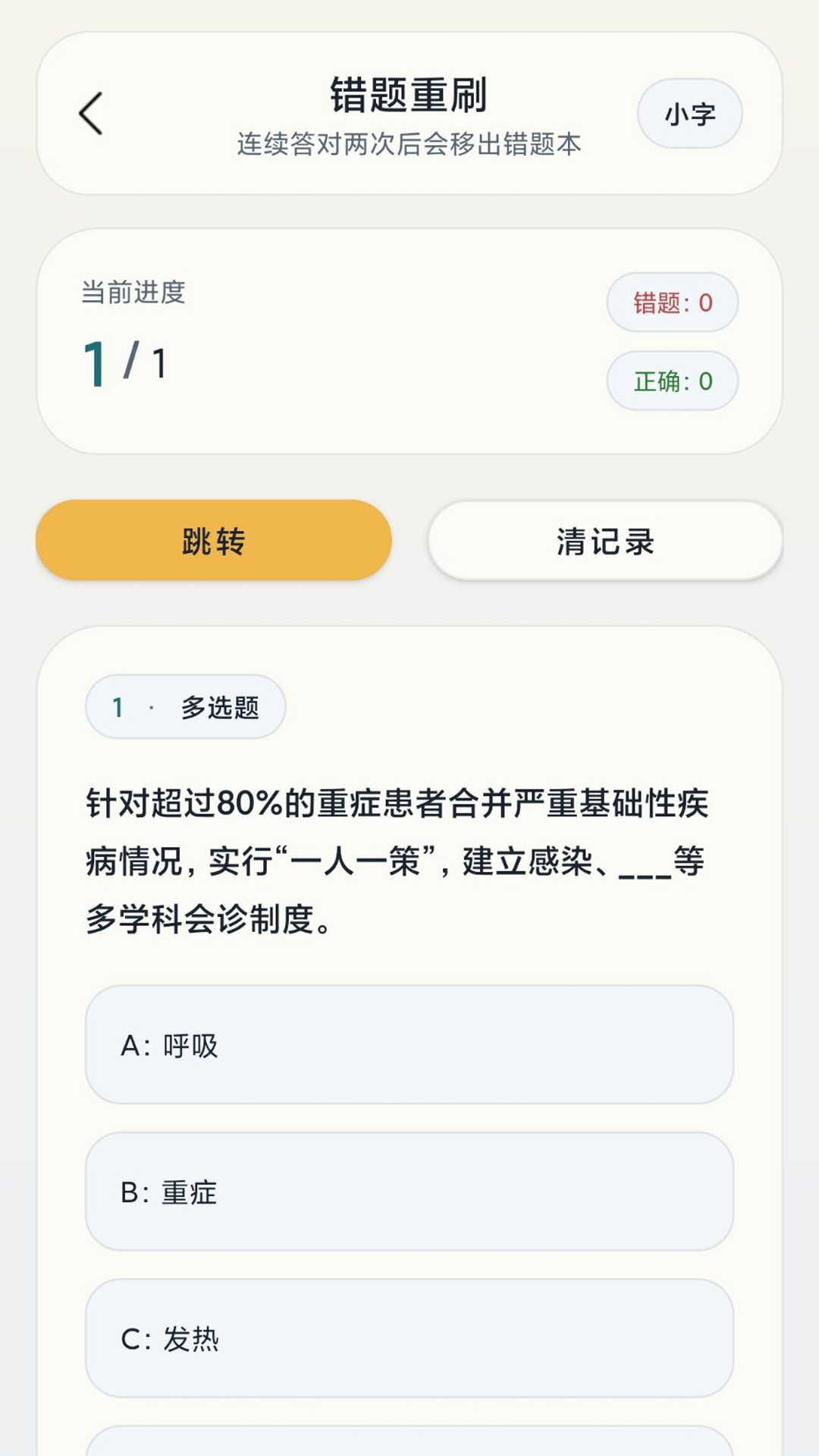Viewport: 819px width, 1456px height.
Task: Tap the 跳转 jump button
Action: tap(214, 541)
